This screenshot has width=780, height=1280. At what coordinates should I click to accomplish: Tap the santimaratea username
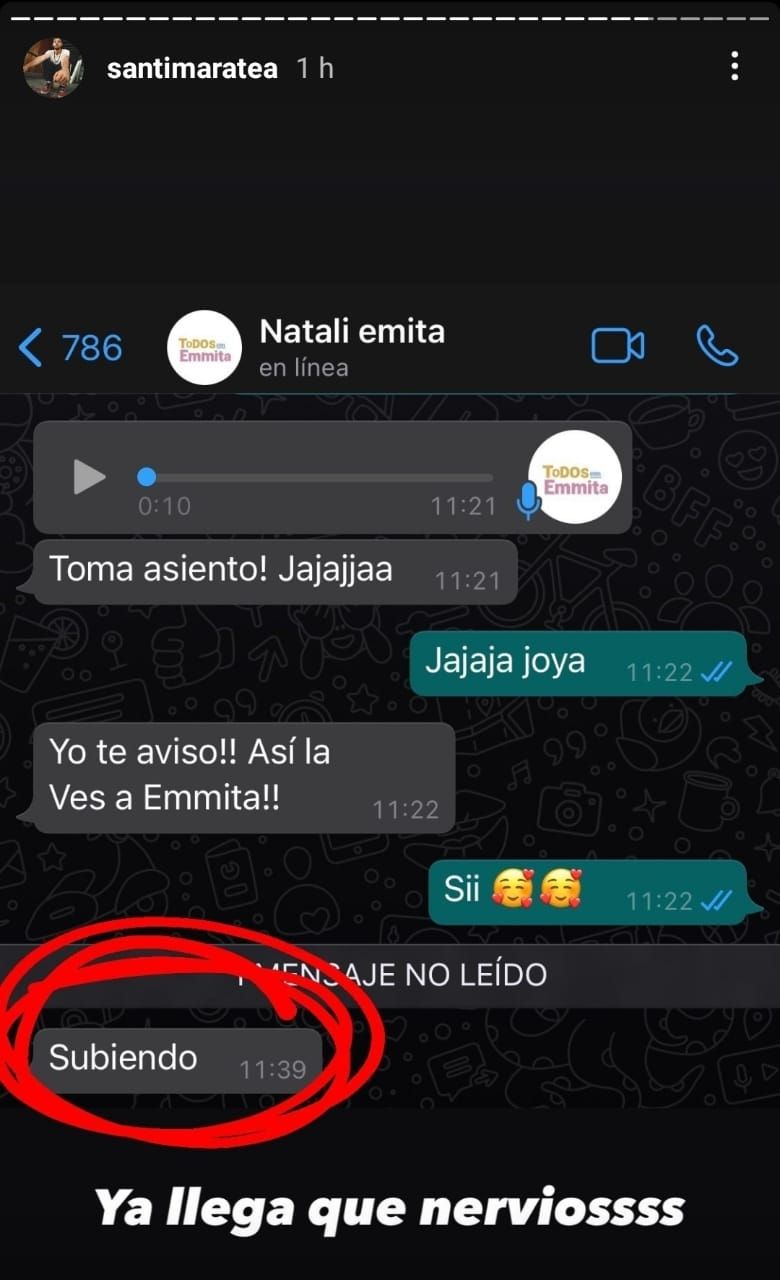tap(192, 68)
